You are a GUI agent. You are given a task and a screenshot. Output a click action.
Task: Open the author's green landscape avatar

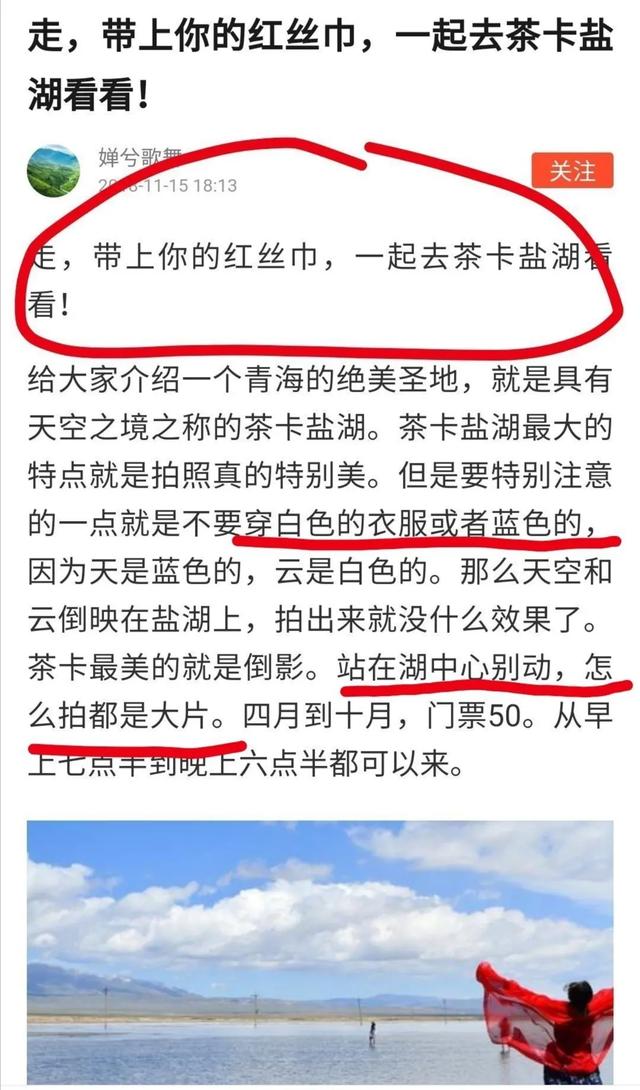(53, 171)
